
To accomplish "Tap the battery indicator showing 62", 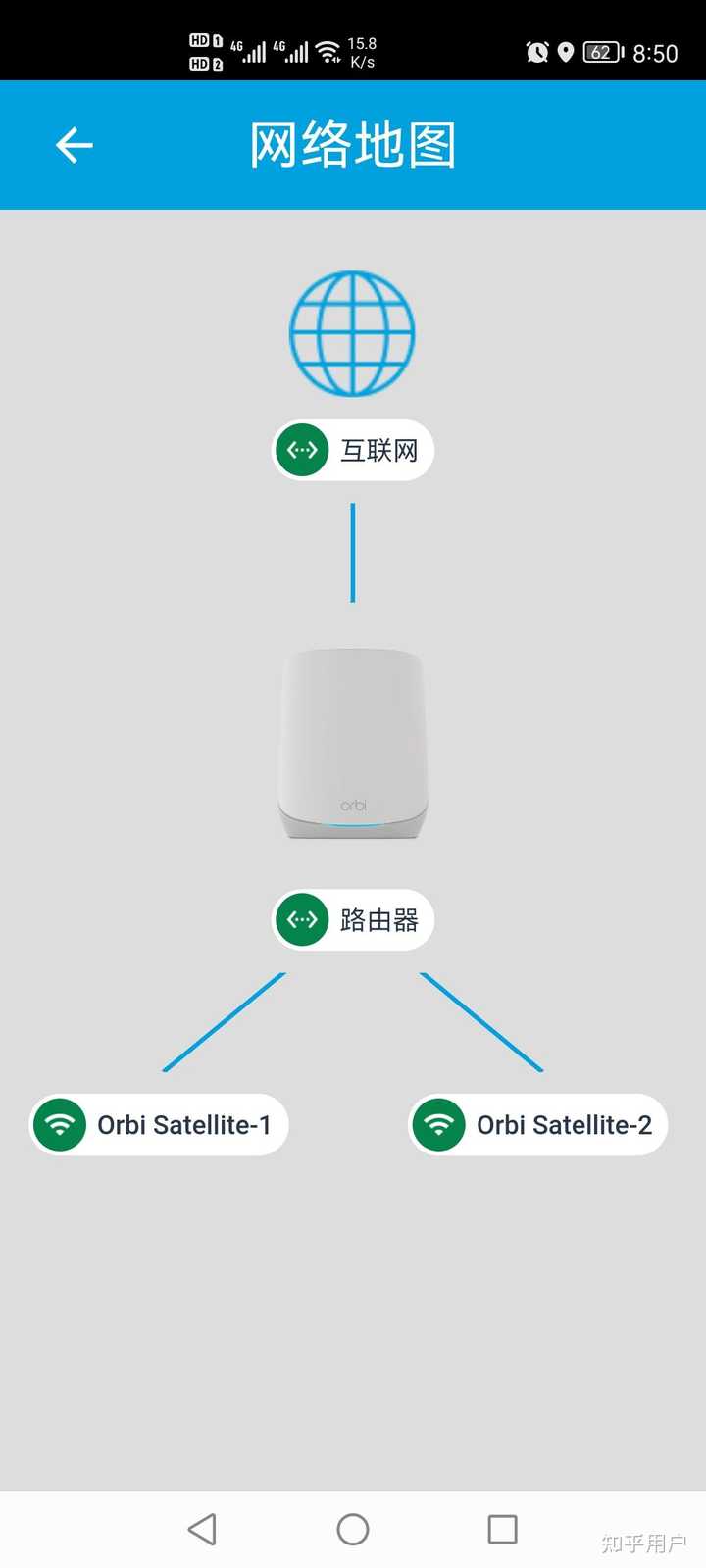I will (x=599, y=53).
